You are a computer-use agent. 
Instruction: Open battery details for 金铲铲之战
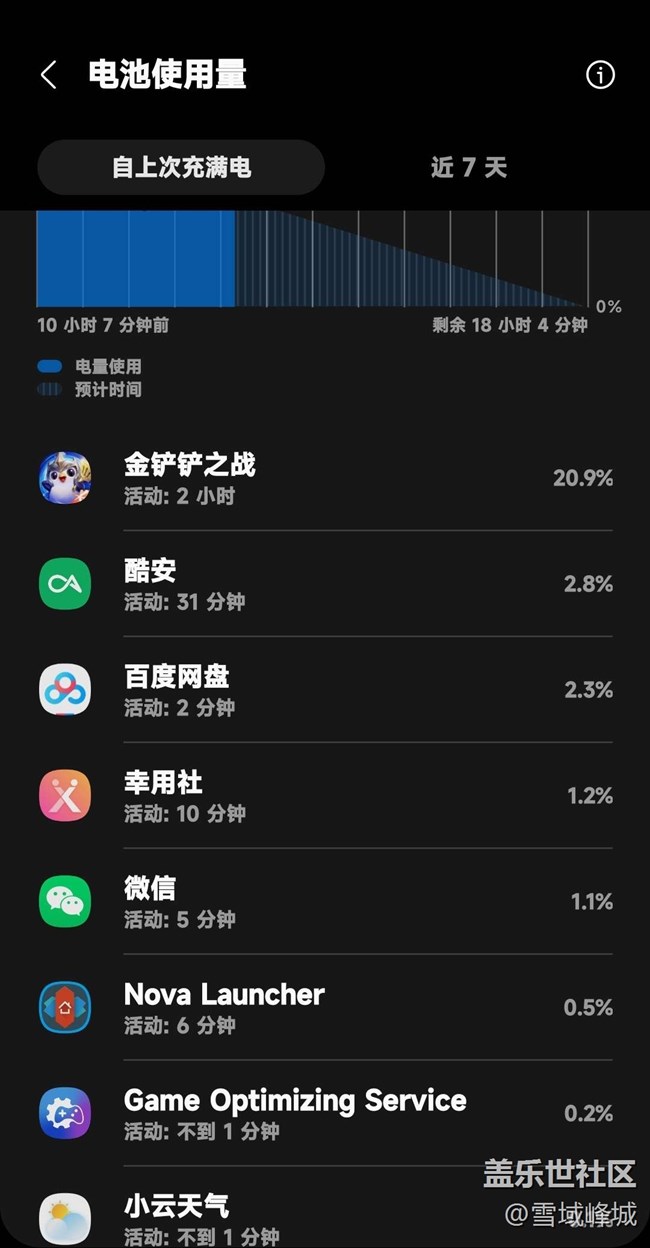(x=325, y=478)
